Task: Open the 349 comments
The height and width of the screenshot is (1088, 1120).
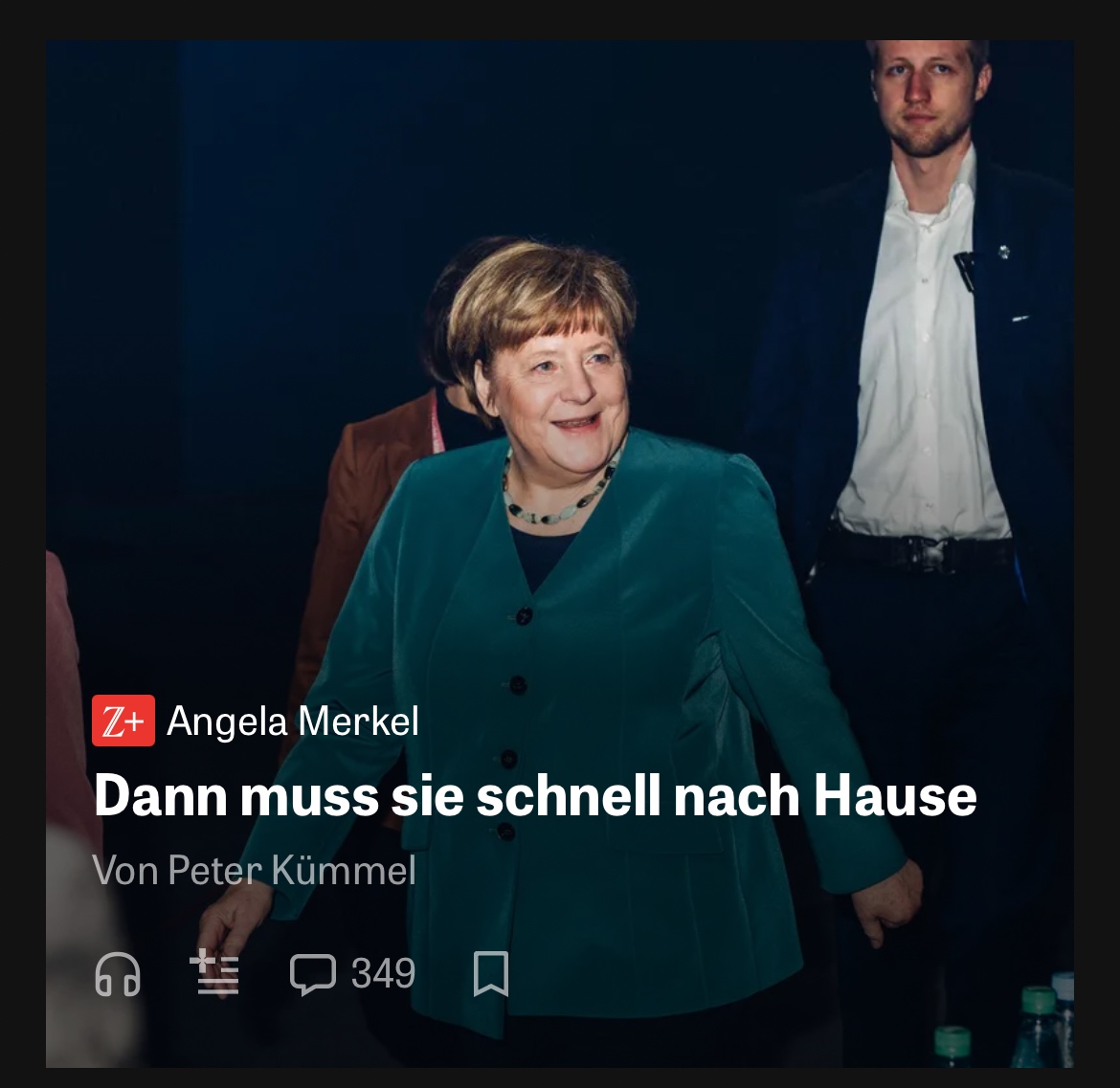Action: 352,974
